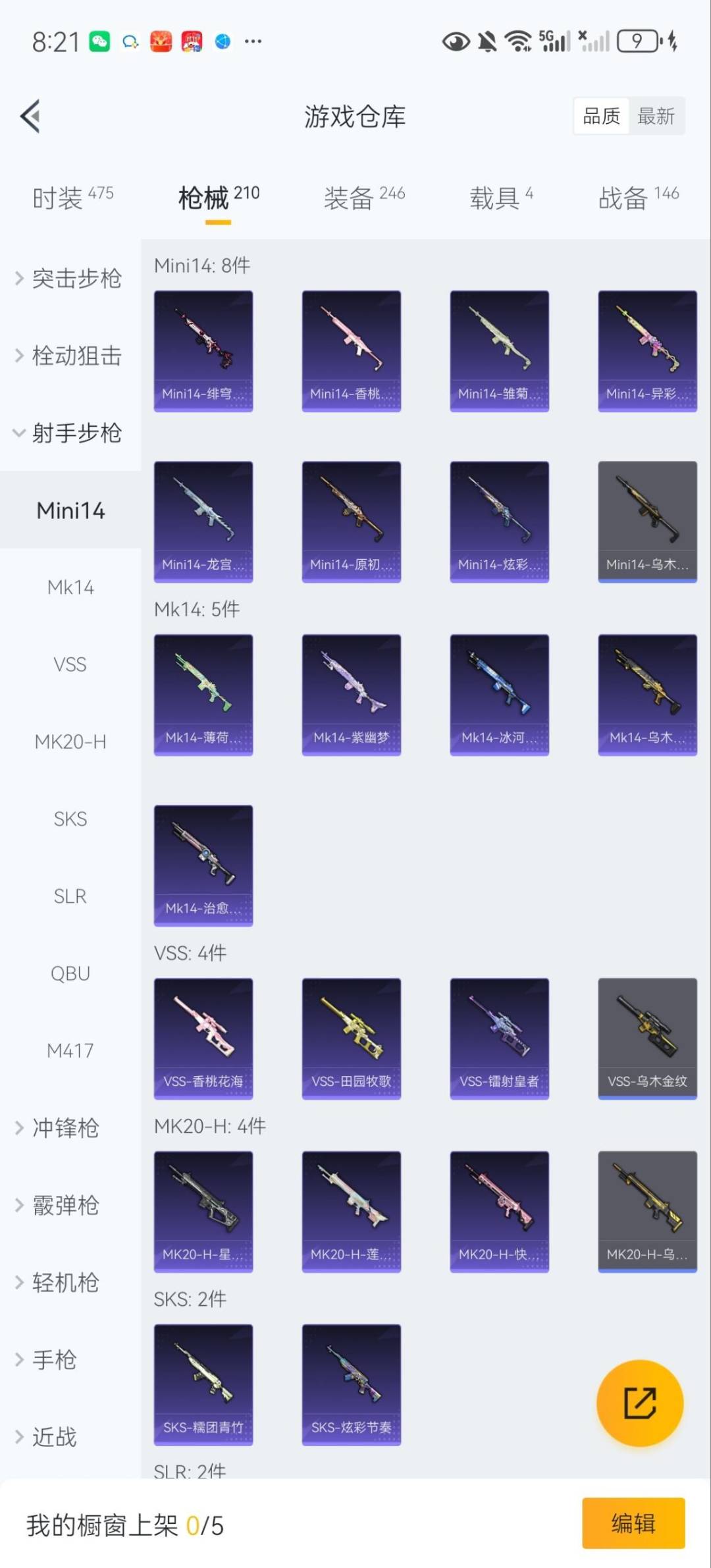
Task: Sort items by 品质
Action: click(x=601, y=117)
